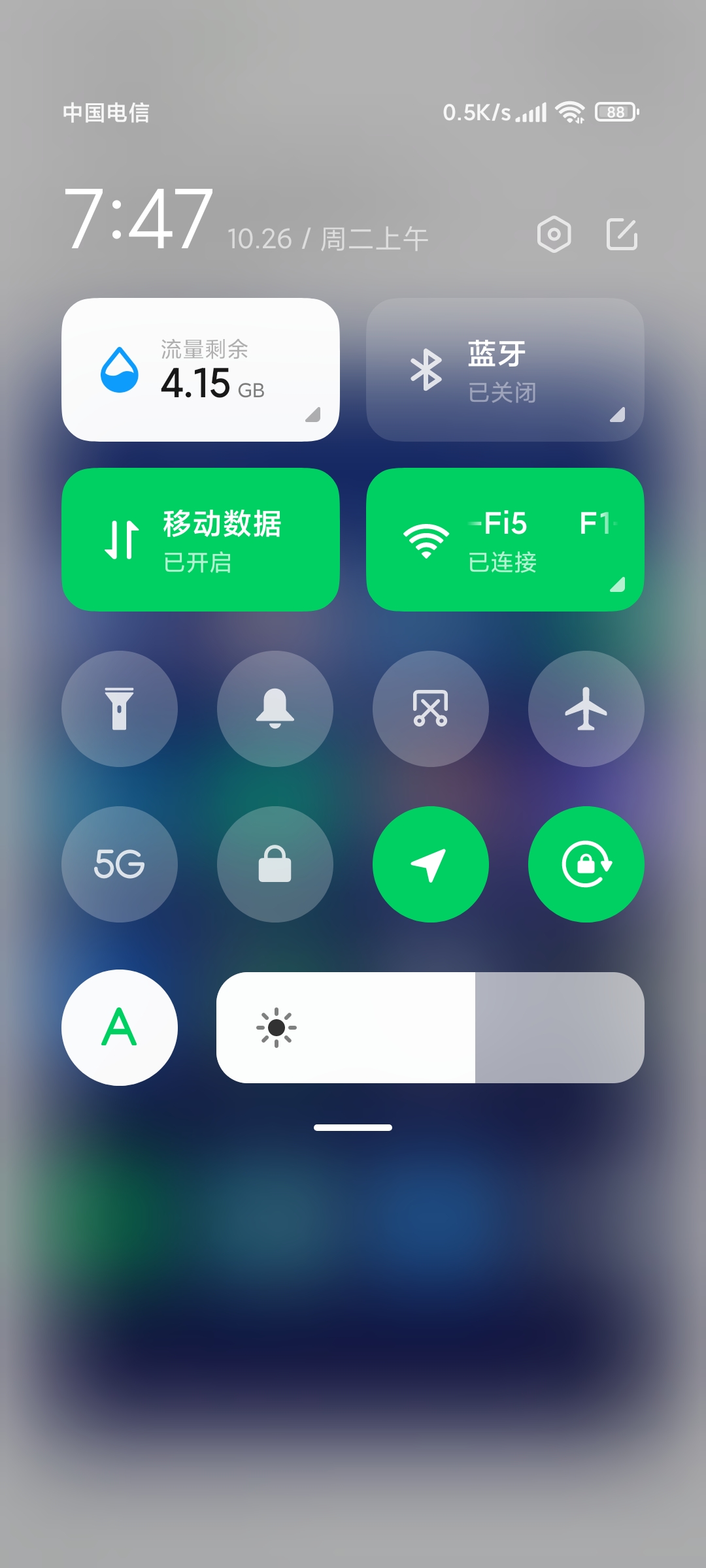Toggle the connected Wi-Fi tile

click(505, 540)
